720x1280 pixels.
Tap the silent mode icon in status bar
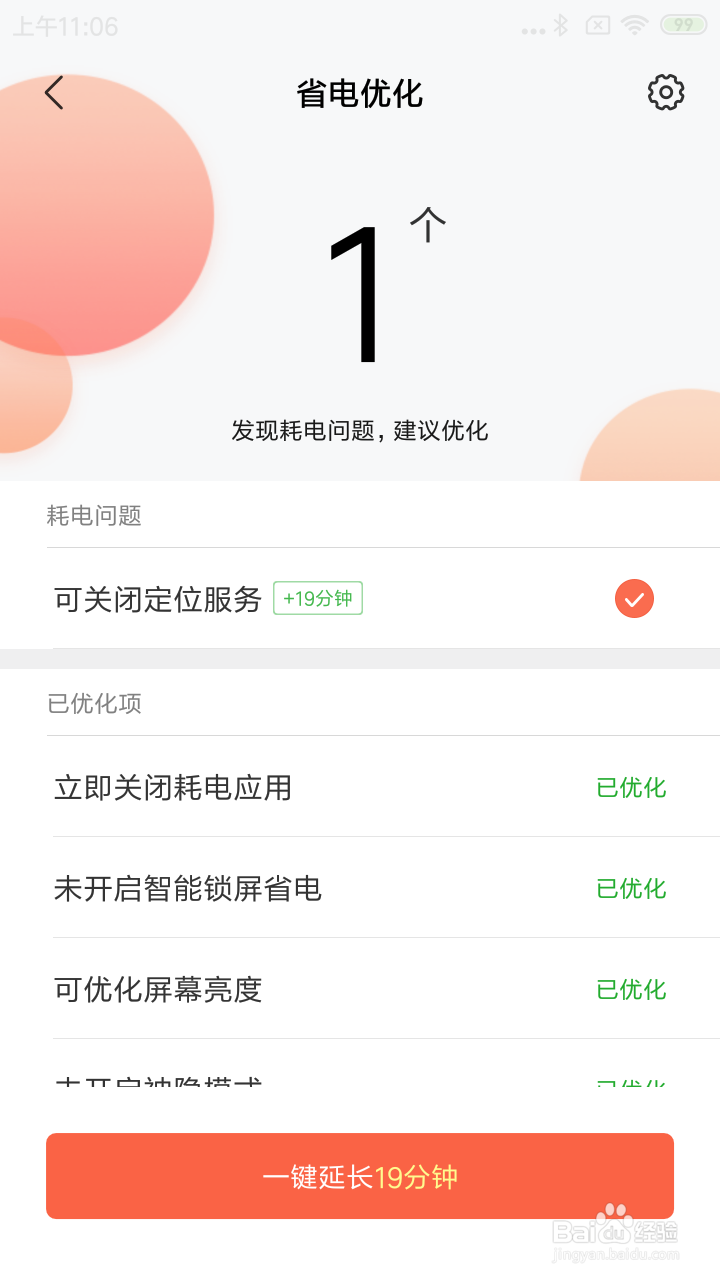600,28
